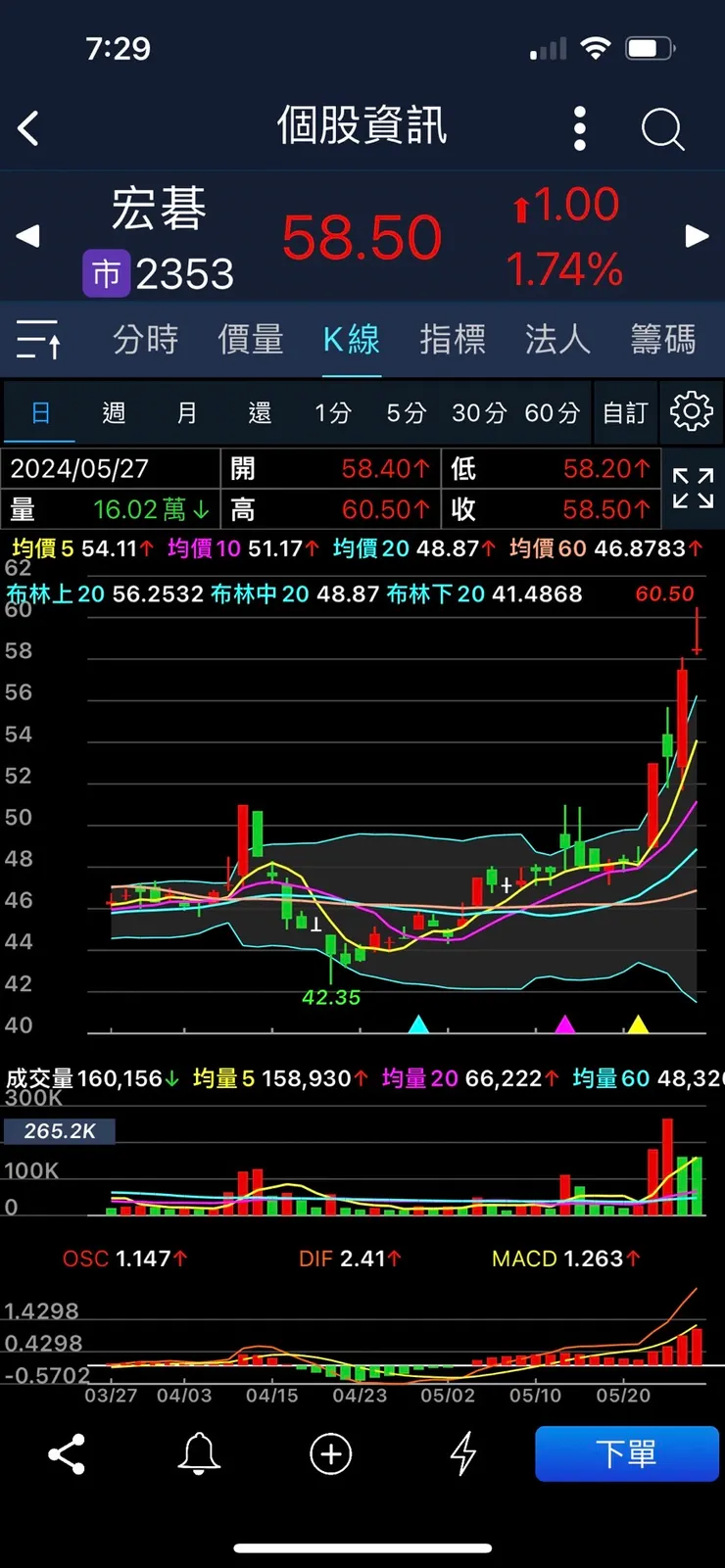The image size is (725, 1568).
Task: Open the three-dot overflow menu
Action: (579, 128)
